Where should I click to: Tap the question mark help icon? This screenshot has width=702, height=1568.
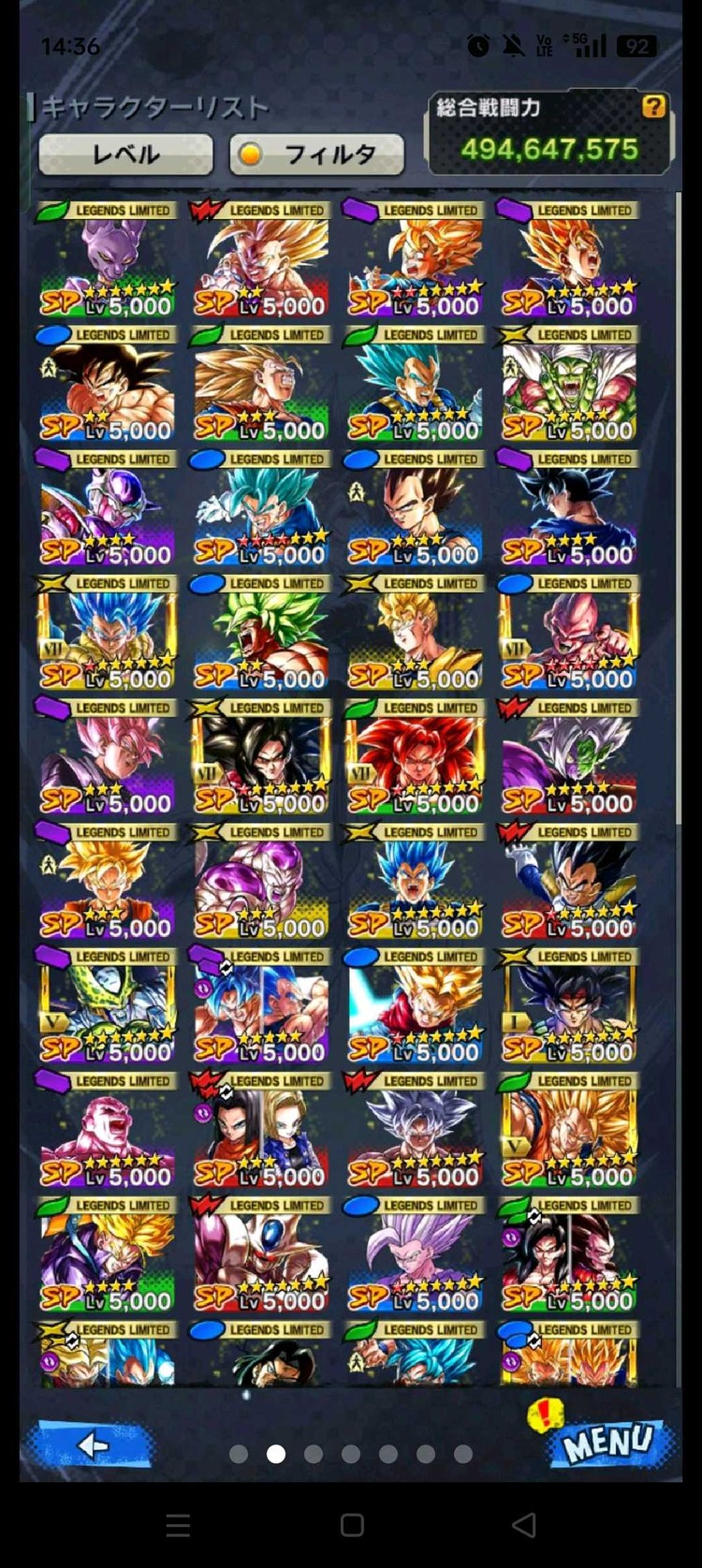click(653, 107)
